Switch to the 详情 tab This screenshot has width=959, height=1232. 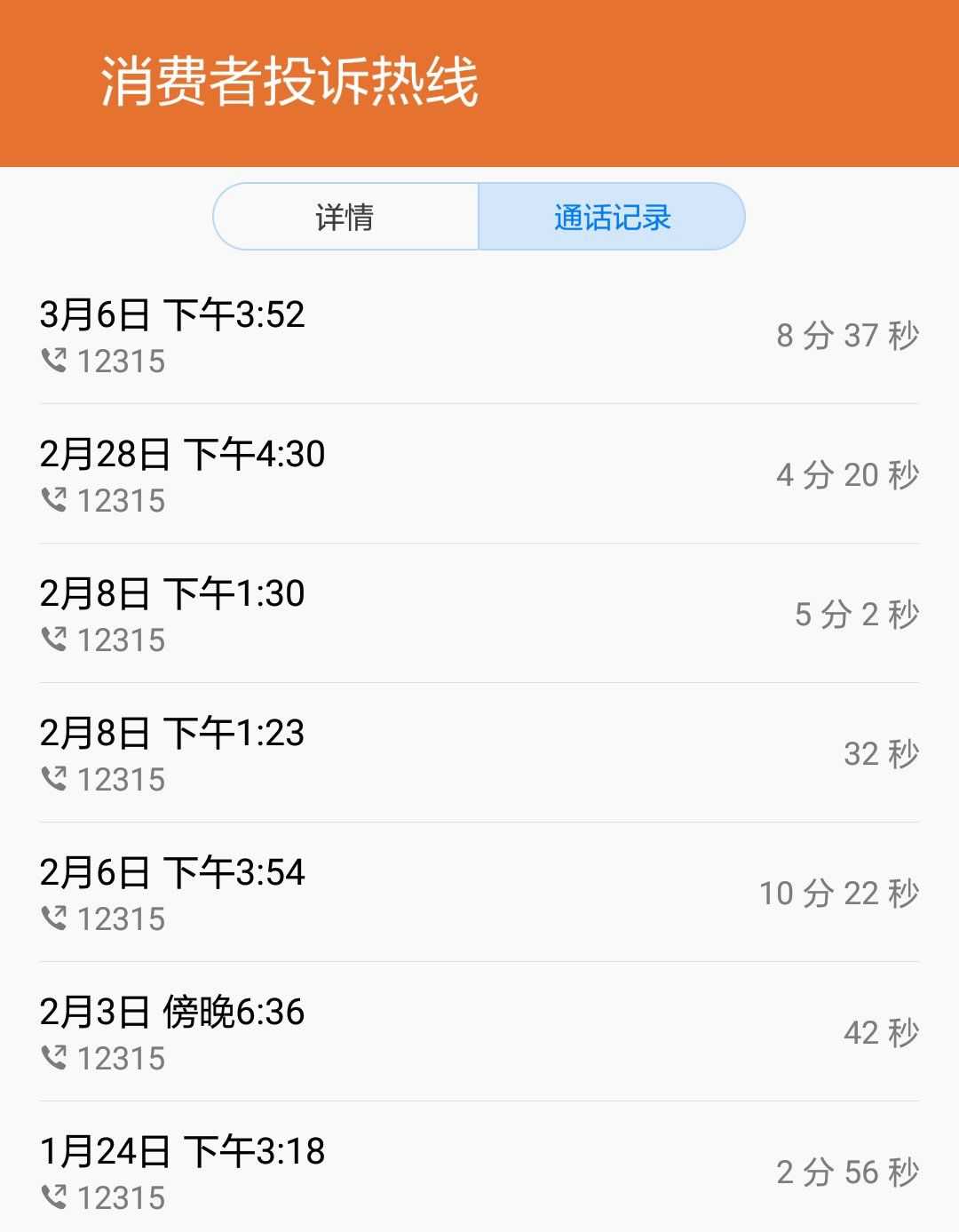point(345,214)
